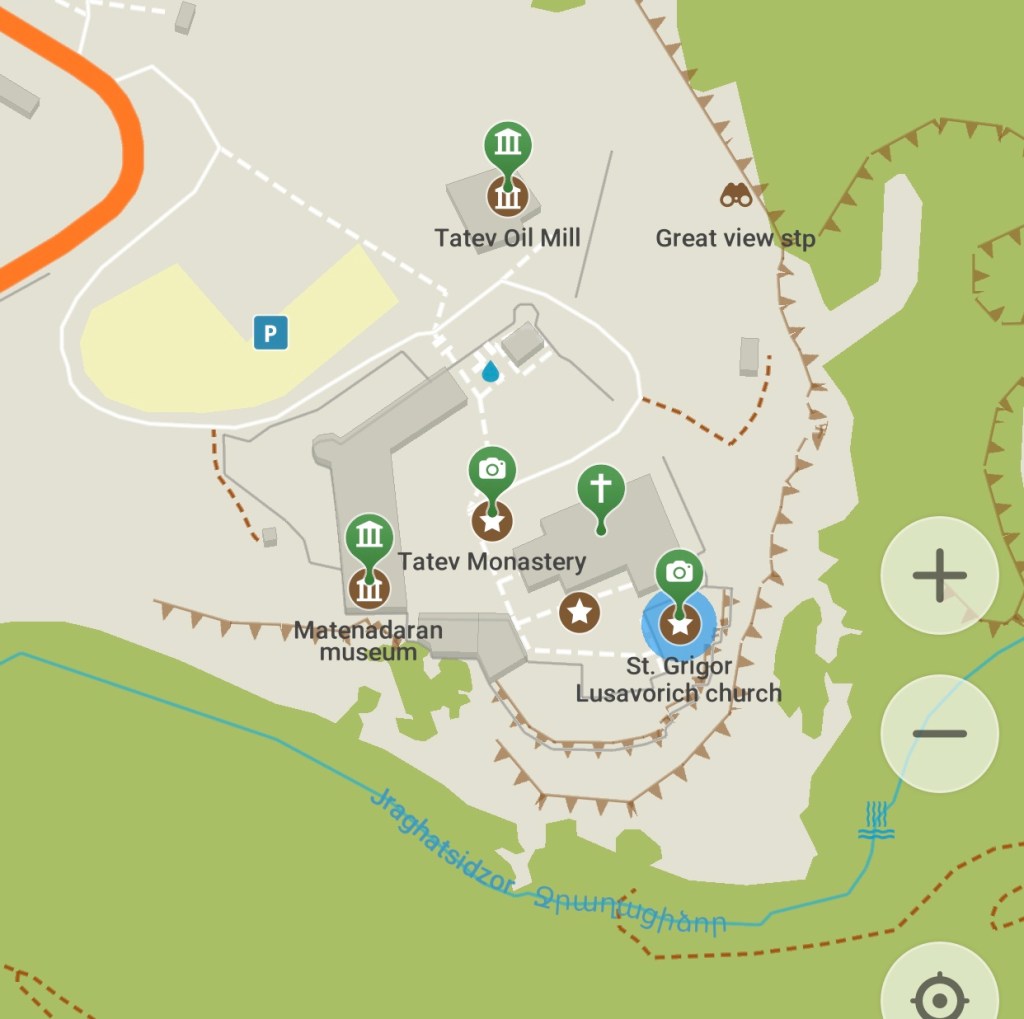
Task: Tap the drinking water drop icon
Action: [x=490, y=373]
